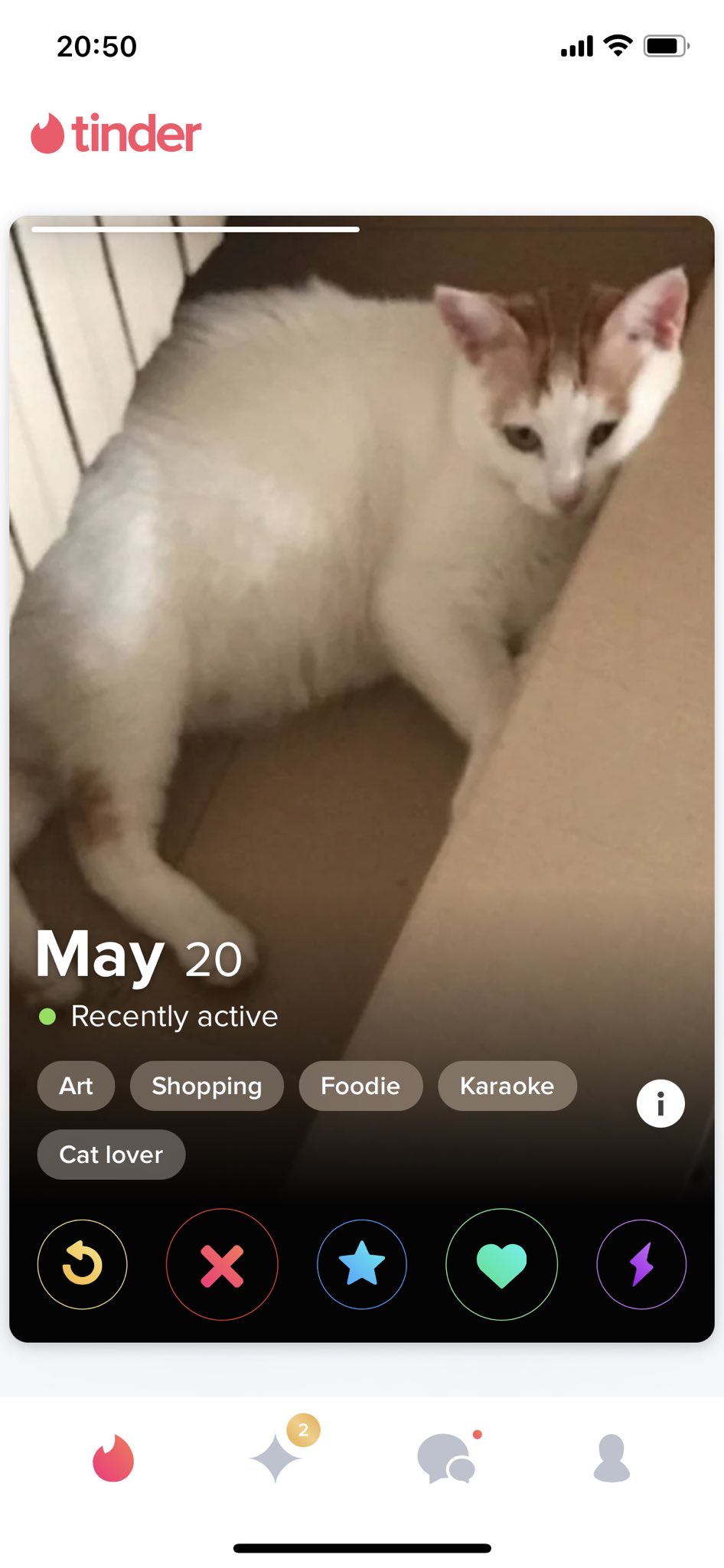This screenshot has height=1568, width=724.
Task: Go to the Profile tab
Action: pos(611,1459)
